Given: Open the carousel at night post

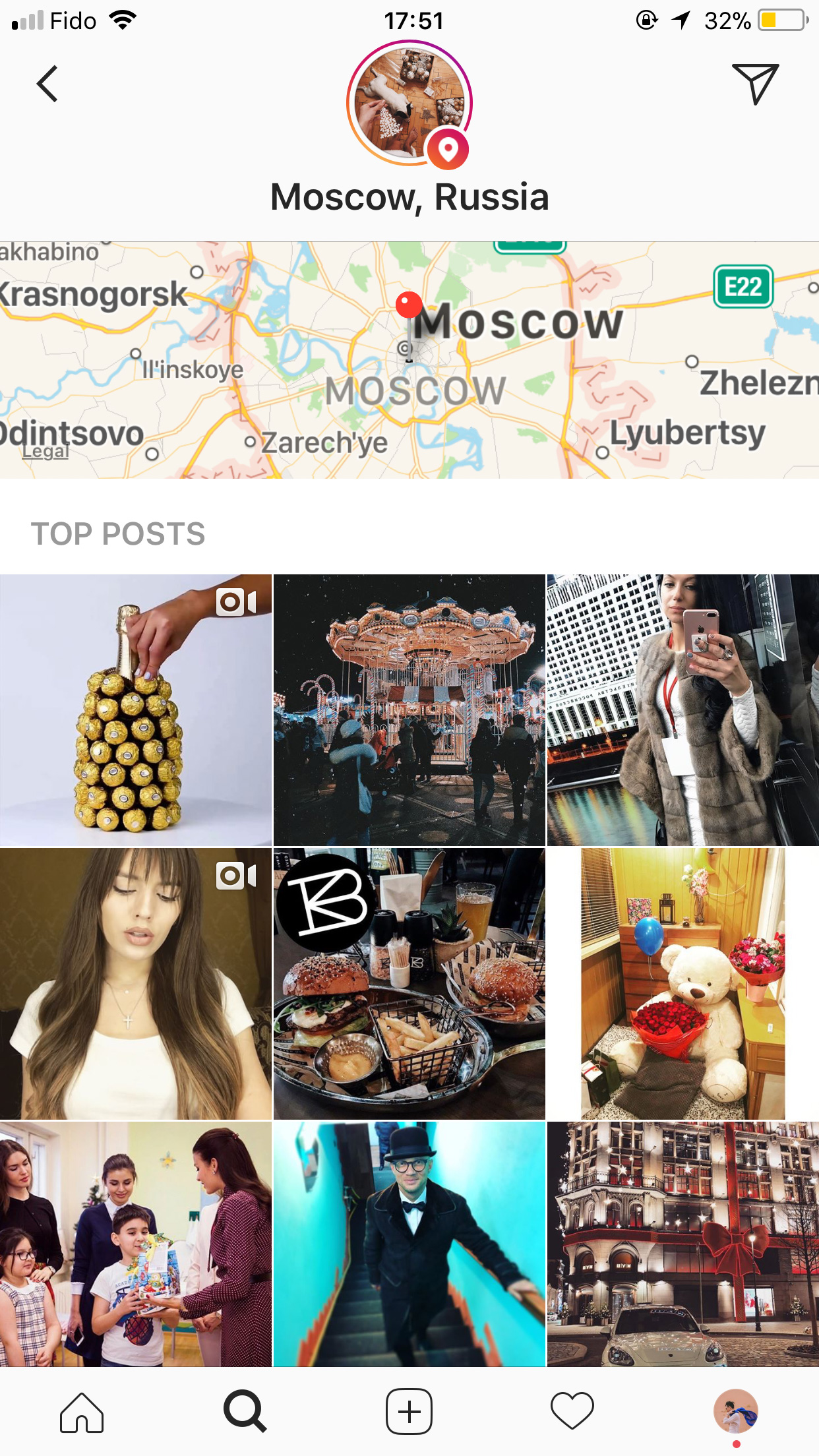Looking at the screenshot, I should pyautogui.click(x=409, y=710).
